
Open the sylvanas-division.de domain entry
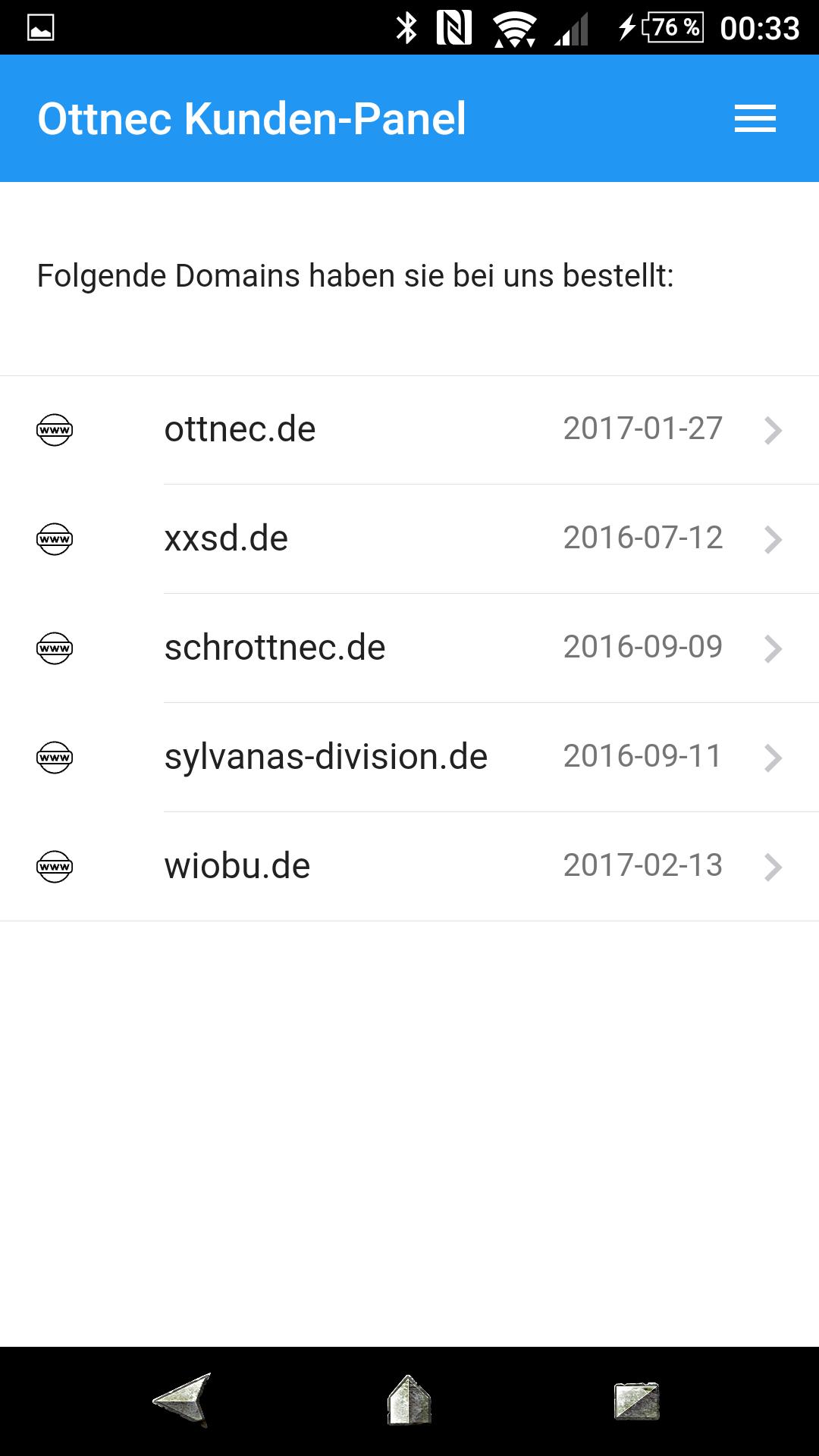click(326, 757)
